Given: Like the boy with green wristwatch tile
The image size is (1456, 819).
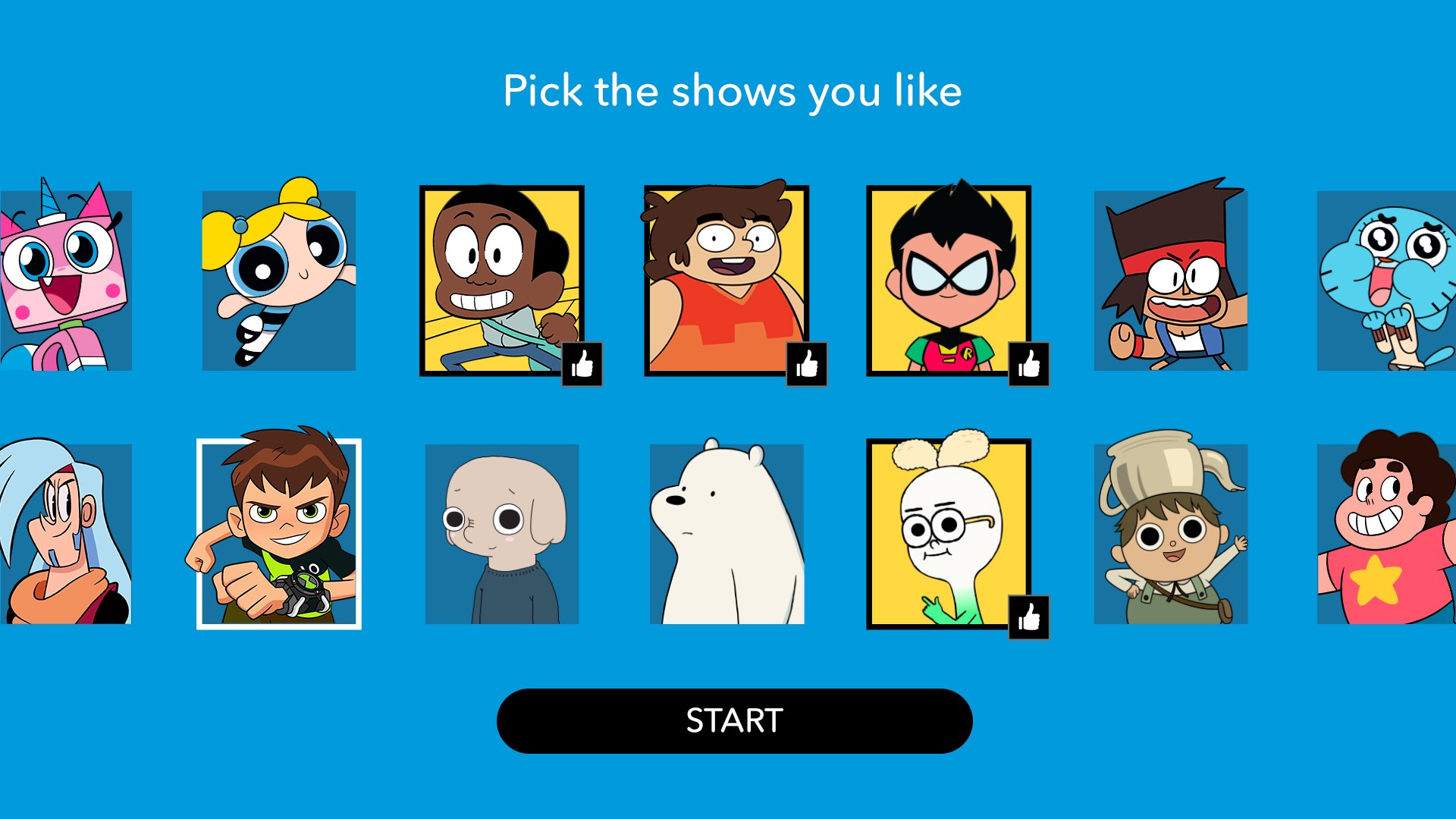Looking at the screenshot, I should [x=278, y=534].
